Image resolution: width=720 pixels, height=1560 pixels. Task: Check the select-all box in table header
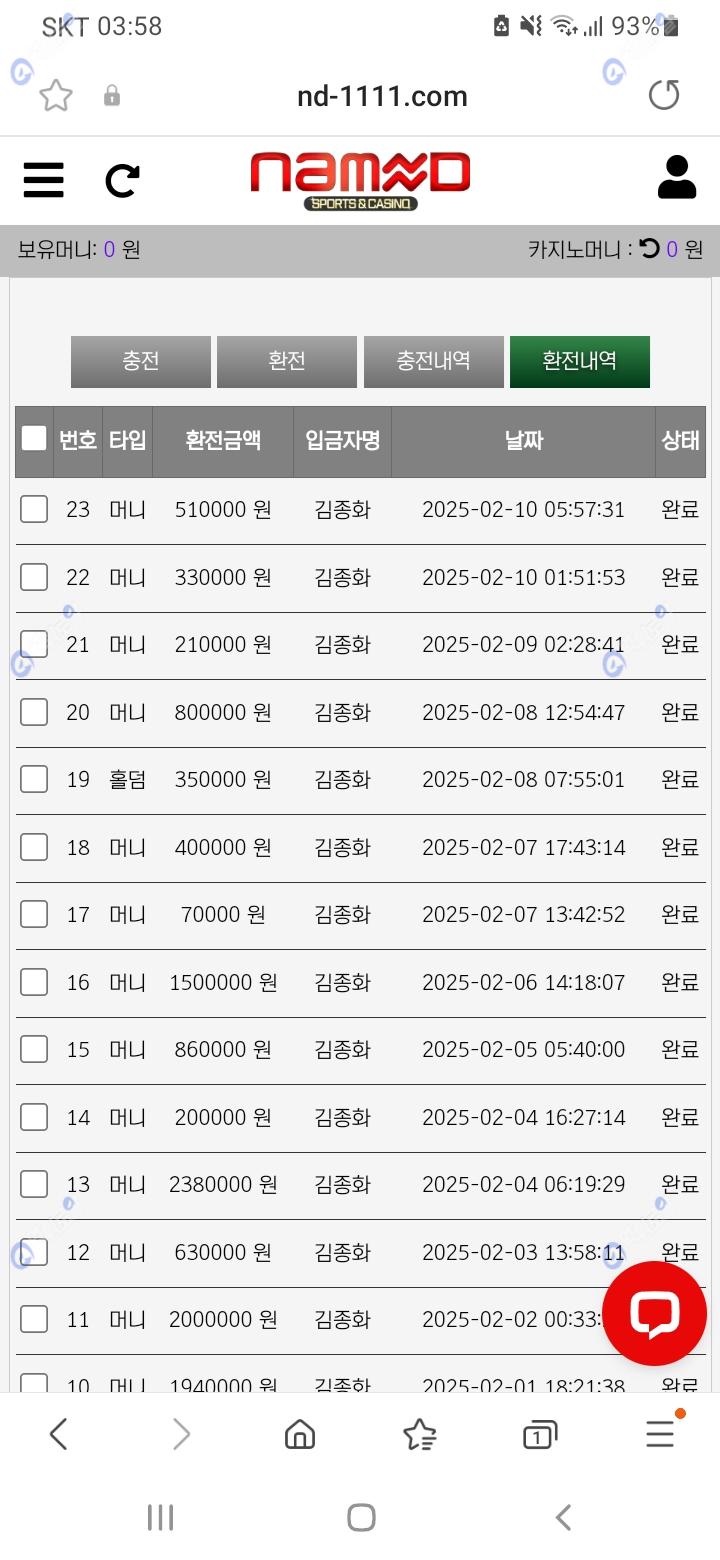click(34, 438)
